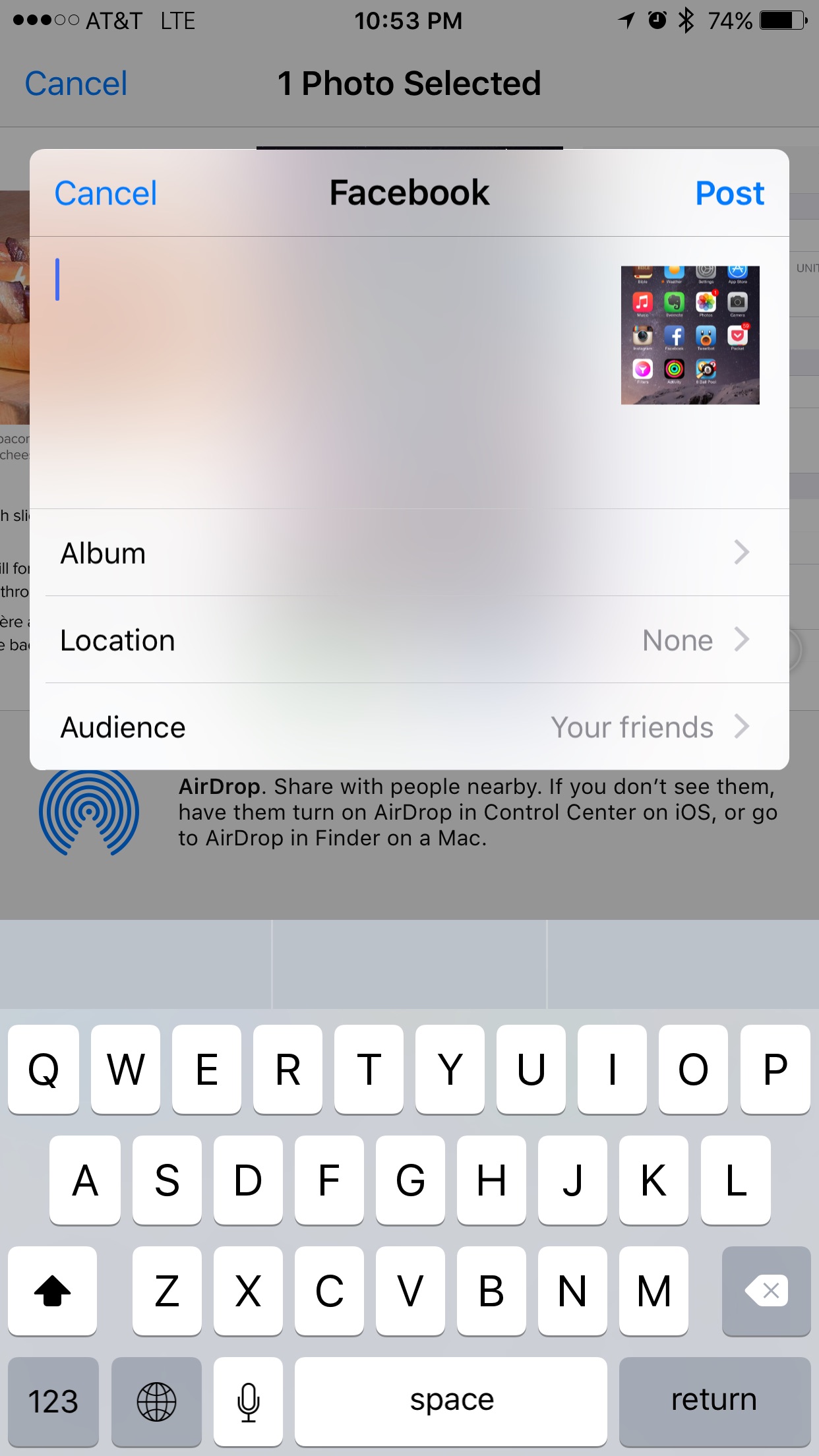Tap the post text field
The width and height of the screenshot is (819, 1456).
point(317,369)
